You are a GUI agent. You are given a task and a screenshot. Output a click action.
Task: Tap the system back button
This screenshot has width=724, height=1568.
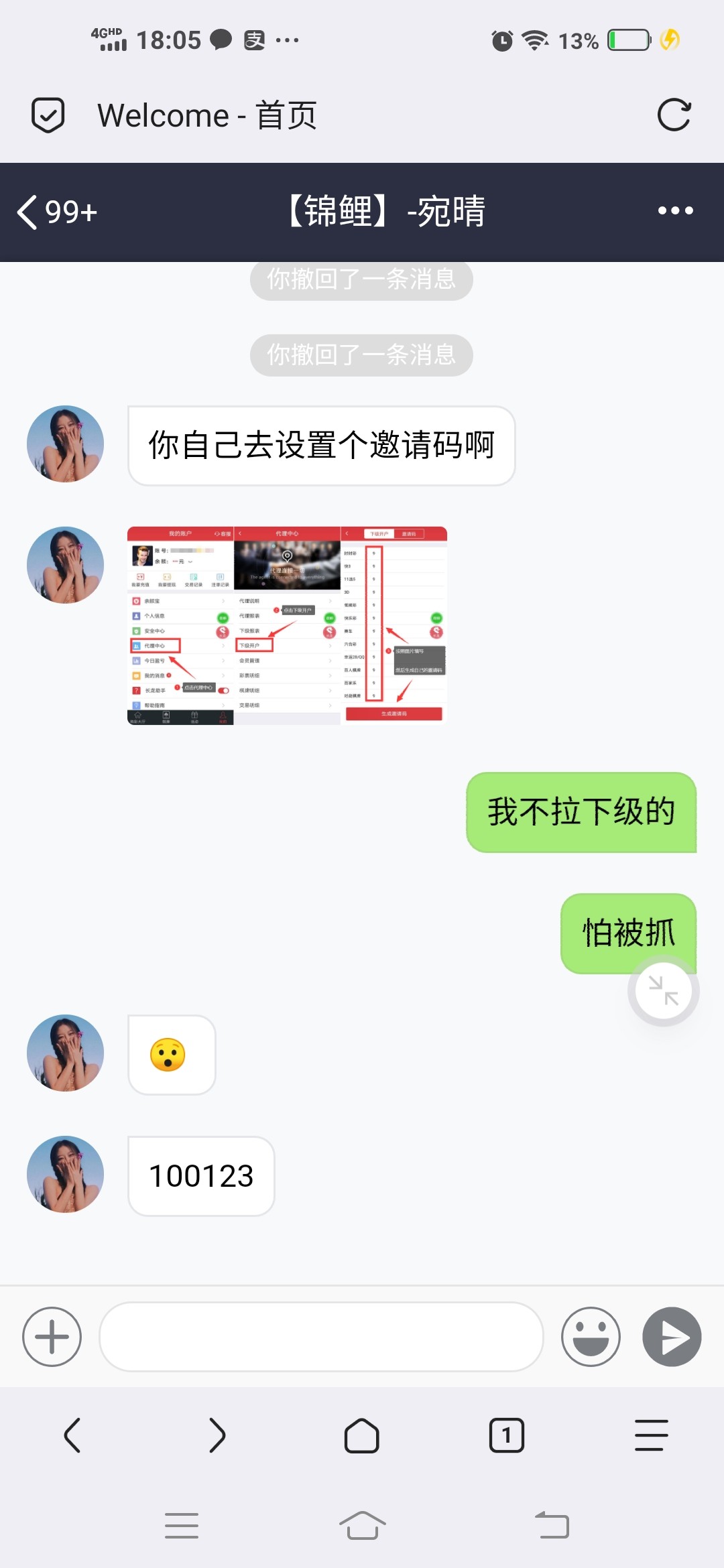point(552,1526)
